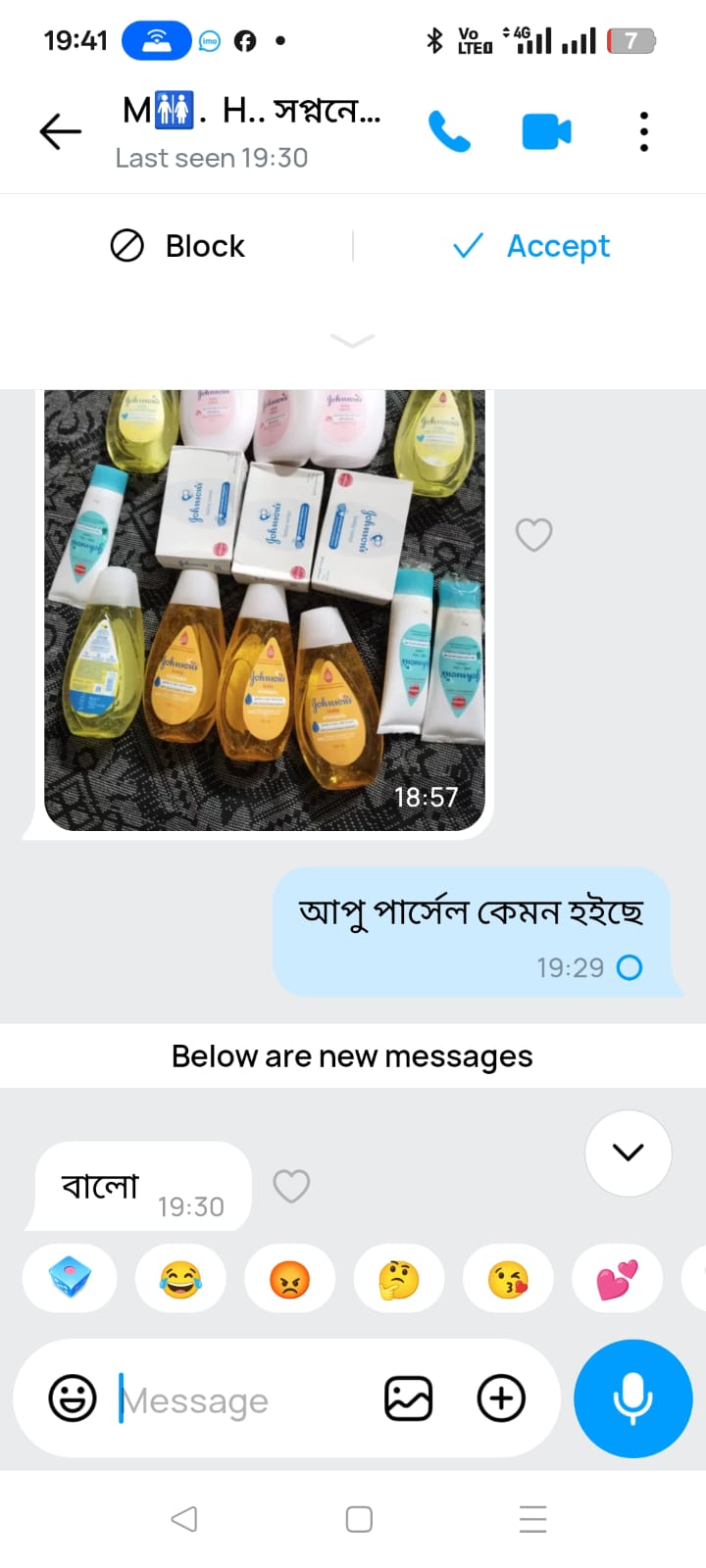Image resolution: width=706 pixels, height=1568 pixels.
Task: Send the dice sticker
Action: tap(70, 1279)
